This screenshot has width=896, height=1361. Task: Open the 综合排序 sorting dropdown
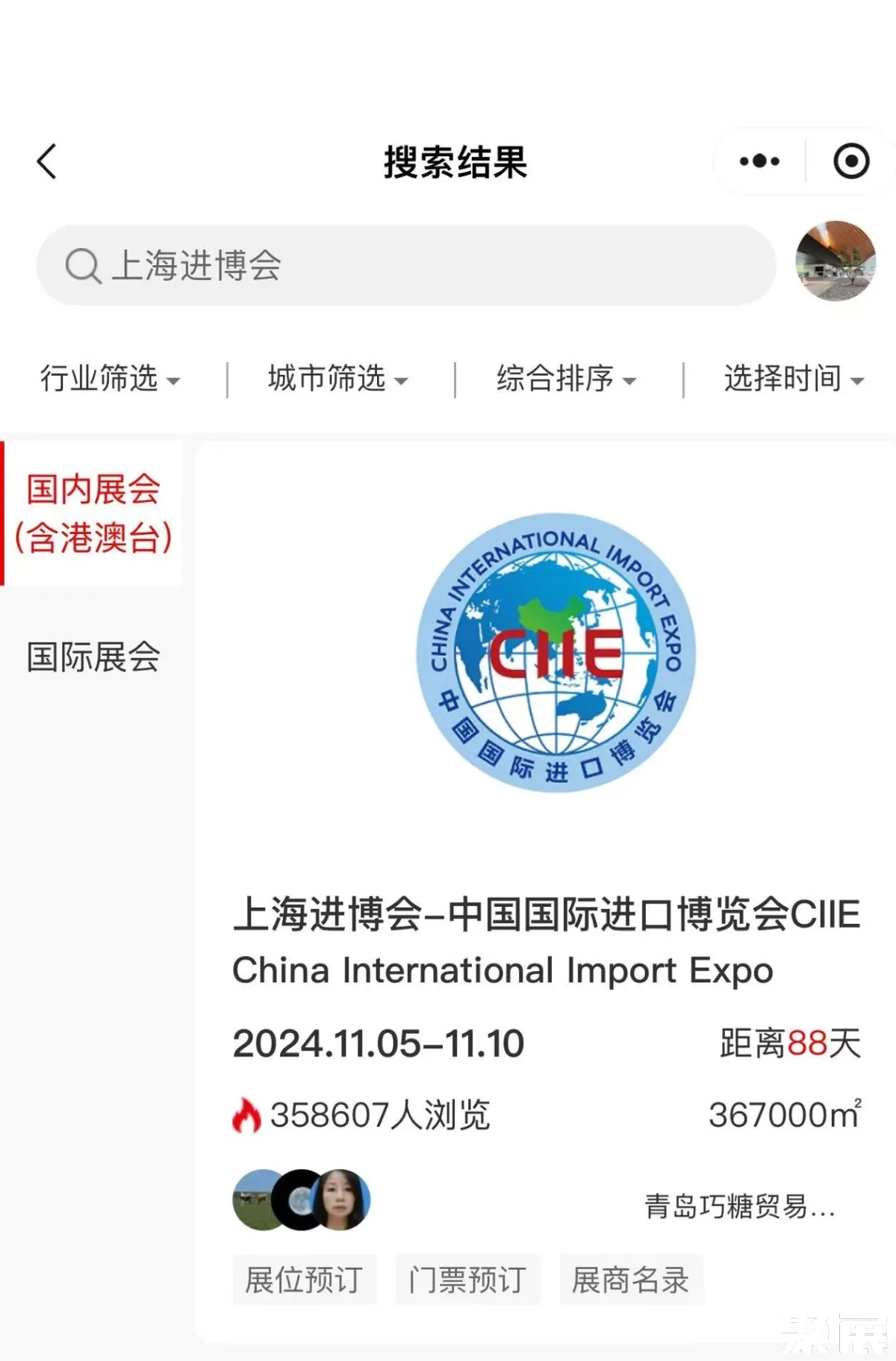[x=566, y=379]
